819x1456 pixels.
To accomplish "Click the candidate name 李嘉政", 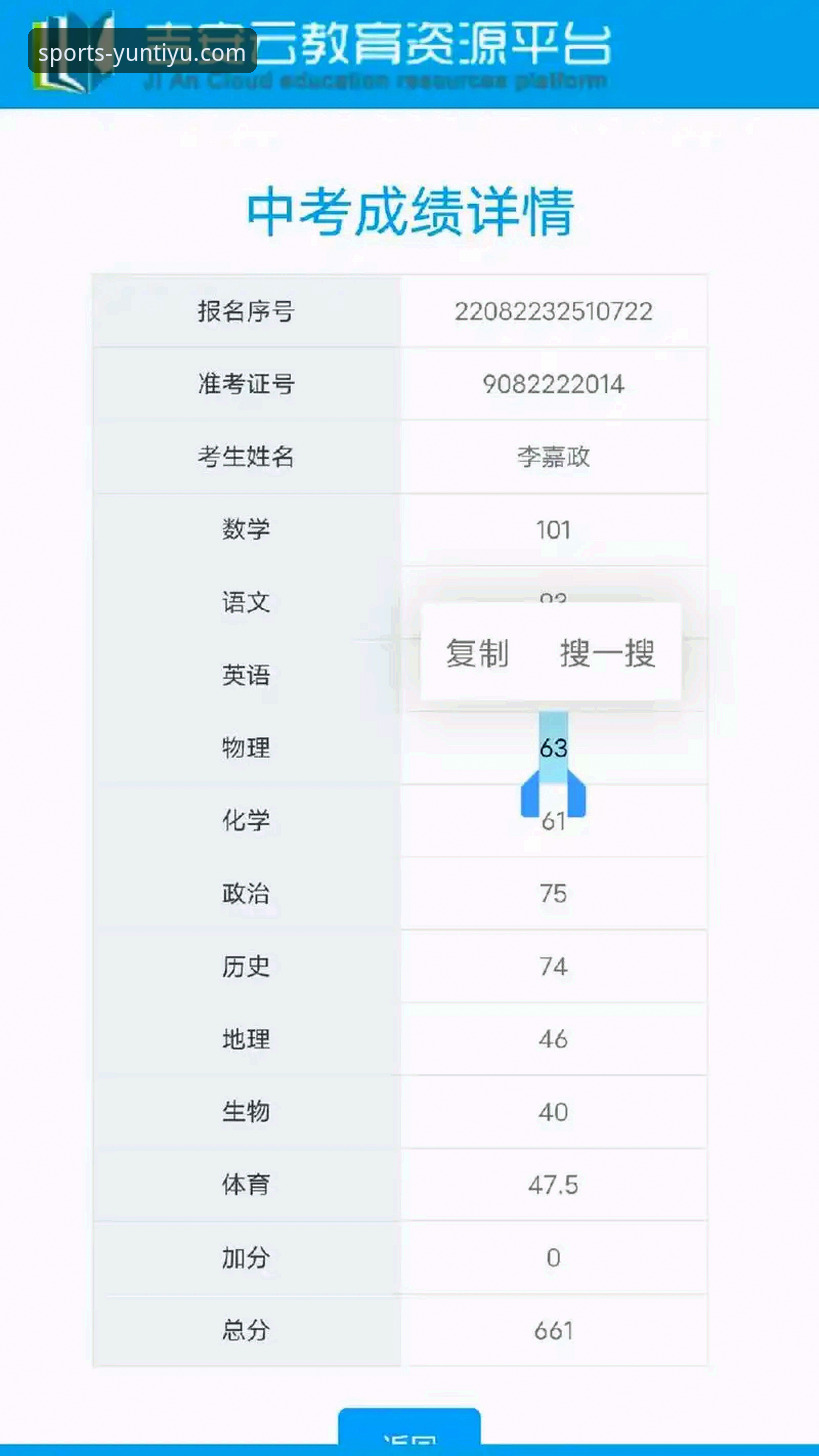I will pos(553,457).
